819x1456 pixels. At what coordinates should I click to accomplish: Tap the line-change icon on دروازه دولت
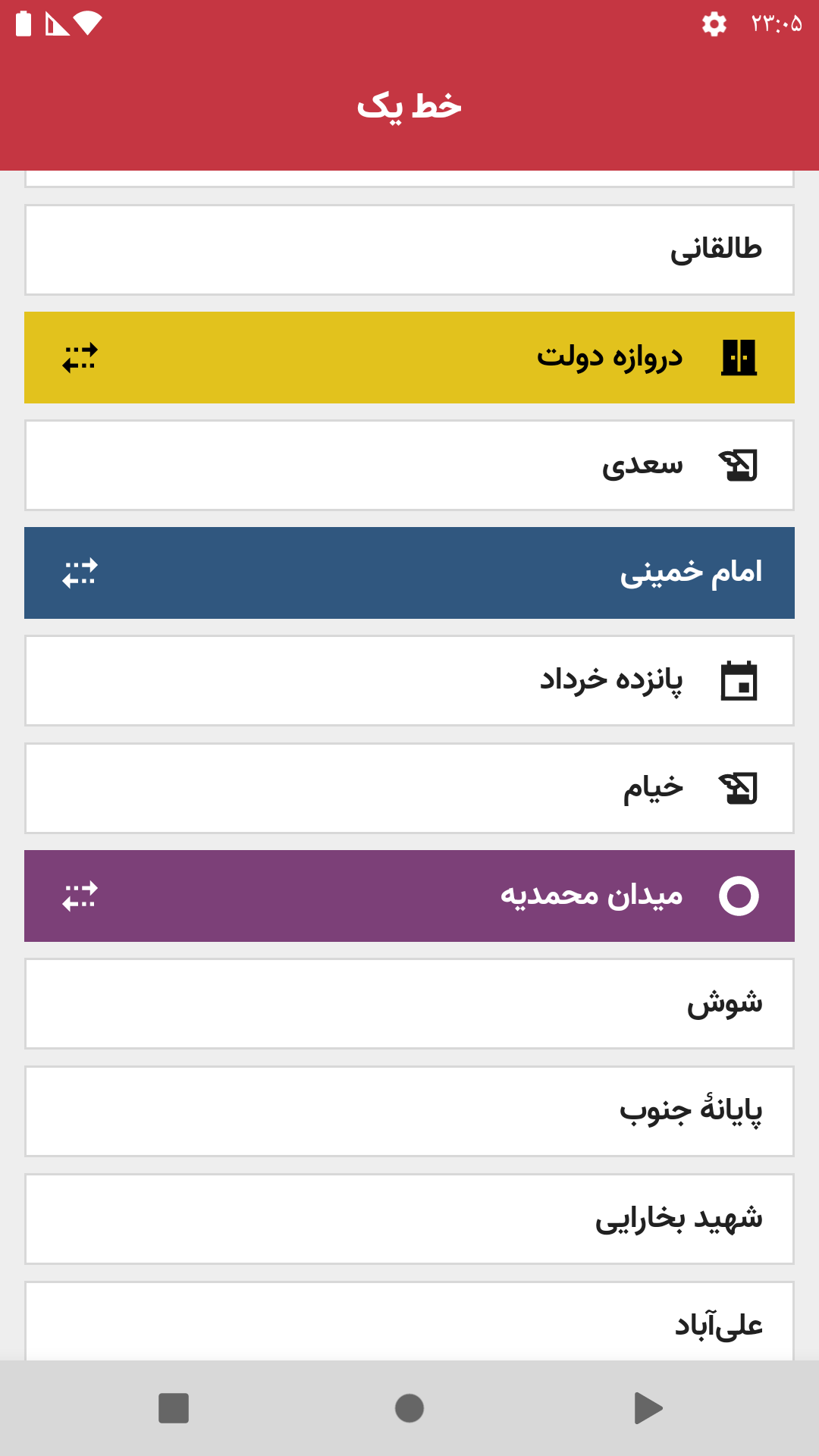80,357
